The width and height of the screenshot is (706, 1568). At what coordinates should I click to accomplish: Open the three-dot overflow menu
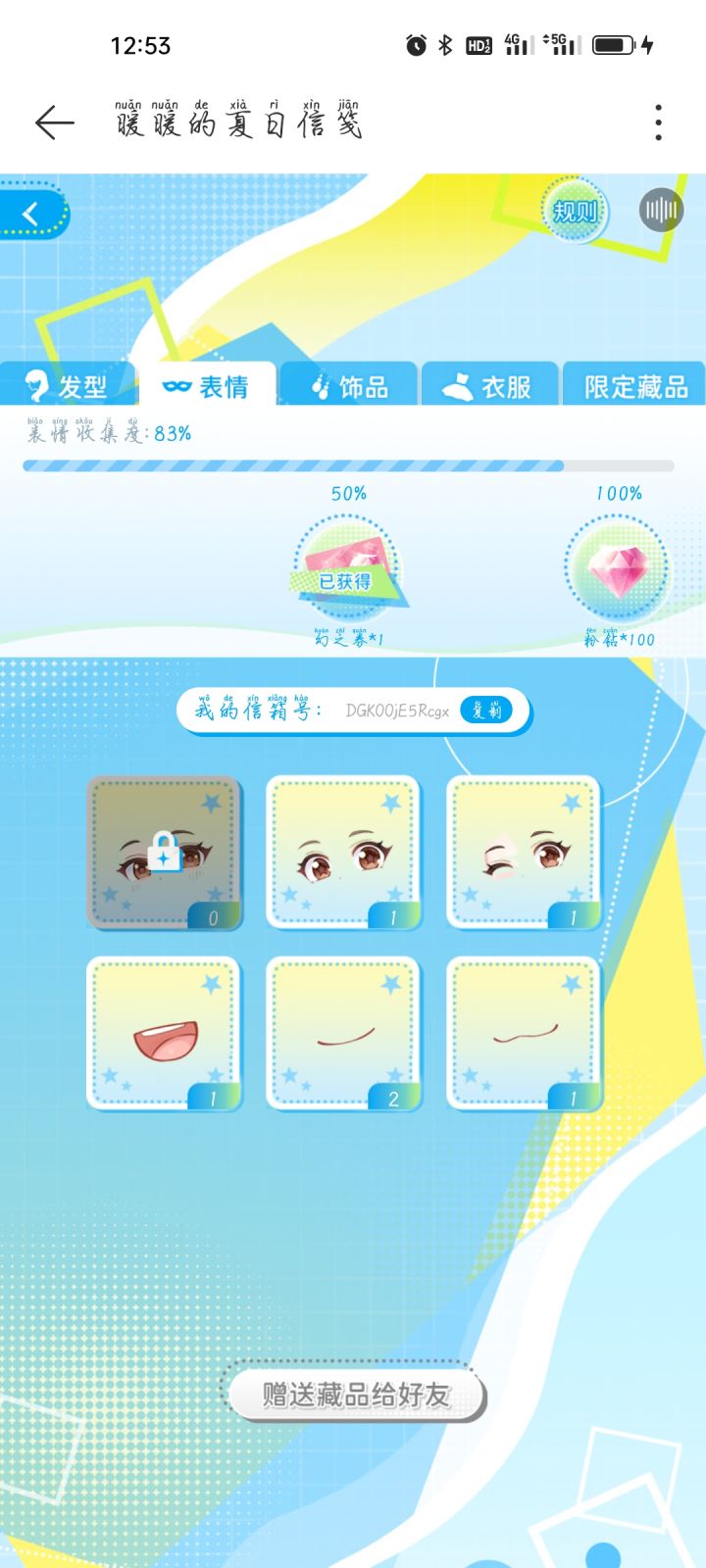tap(658, 122)
